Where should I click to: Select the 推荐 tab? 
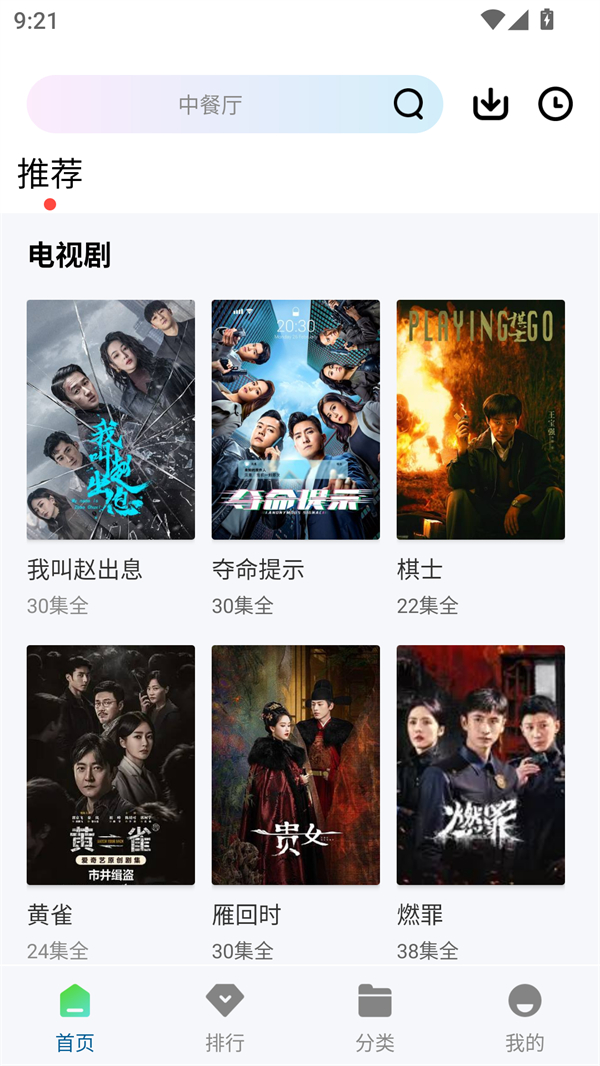pyautogui.click(x=50, y=174)
